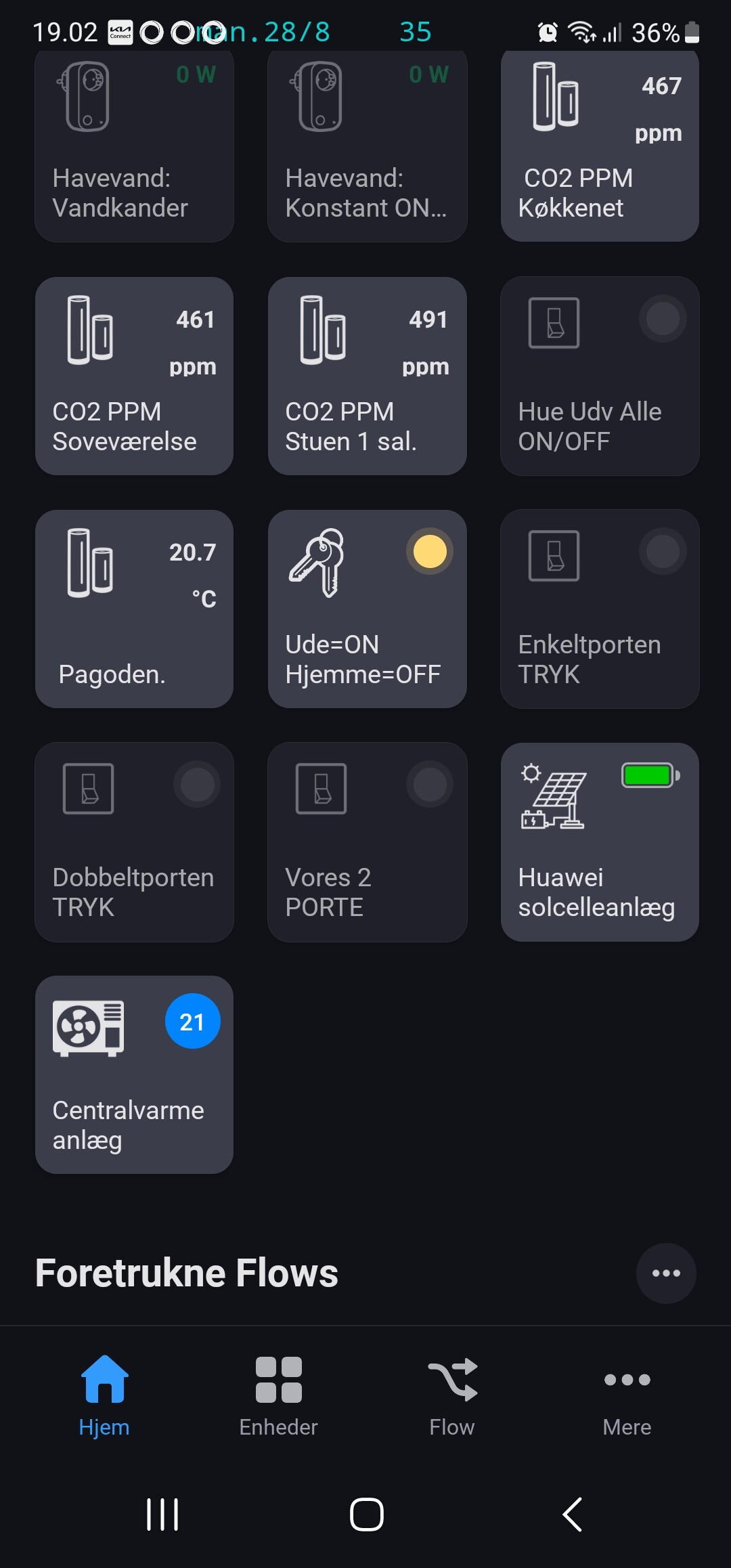View CO2 PPM Soveværelse sensor
This screenshot has width=731, height=1568.
(x=134, y=376)
